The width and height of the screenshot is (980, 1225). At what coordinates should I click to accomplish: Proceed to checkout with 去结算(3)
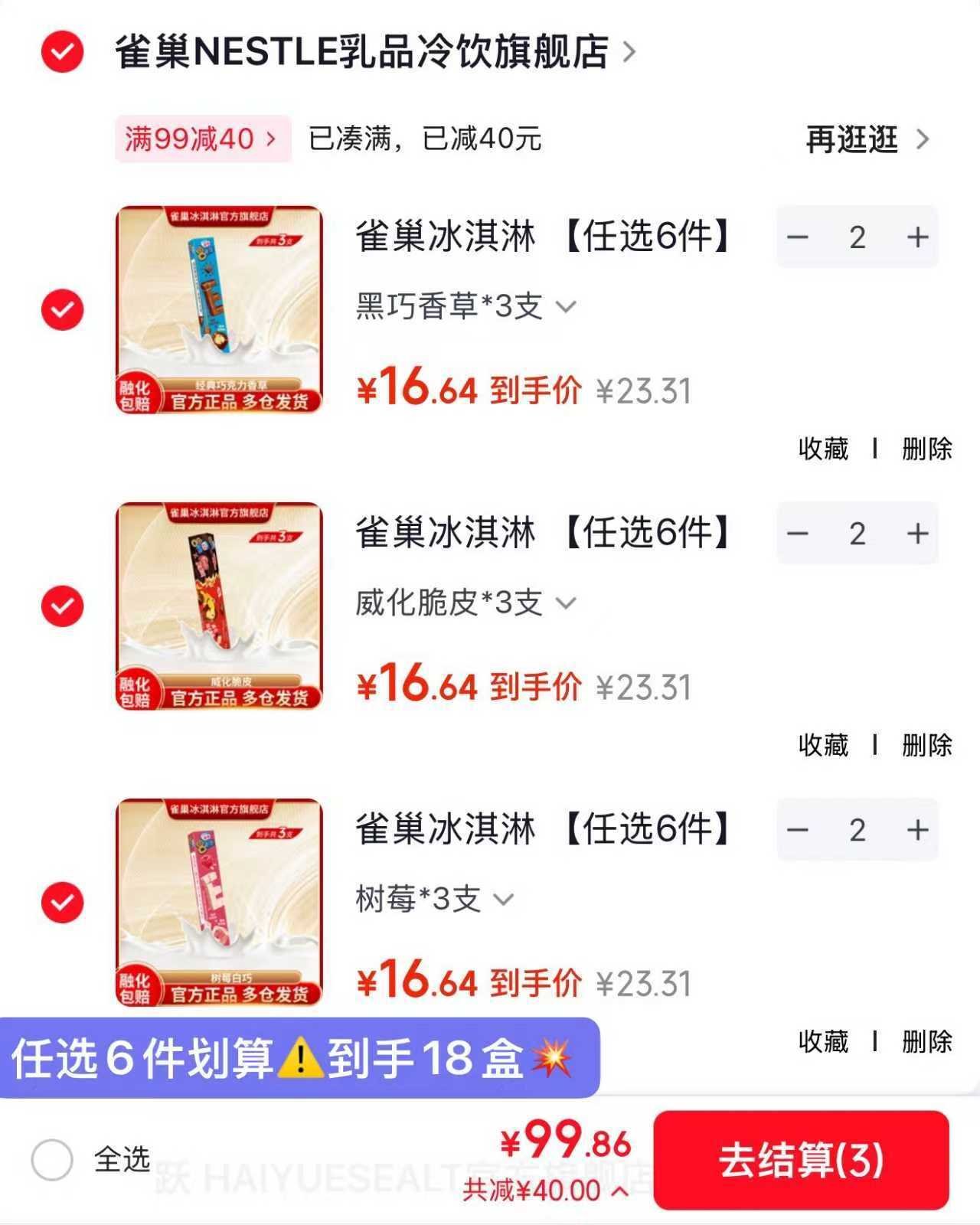801,1160
